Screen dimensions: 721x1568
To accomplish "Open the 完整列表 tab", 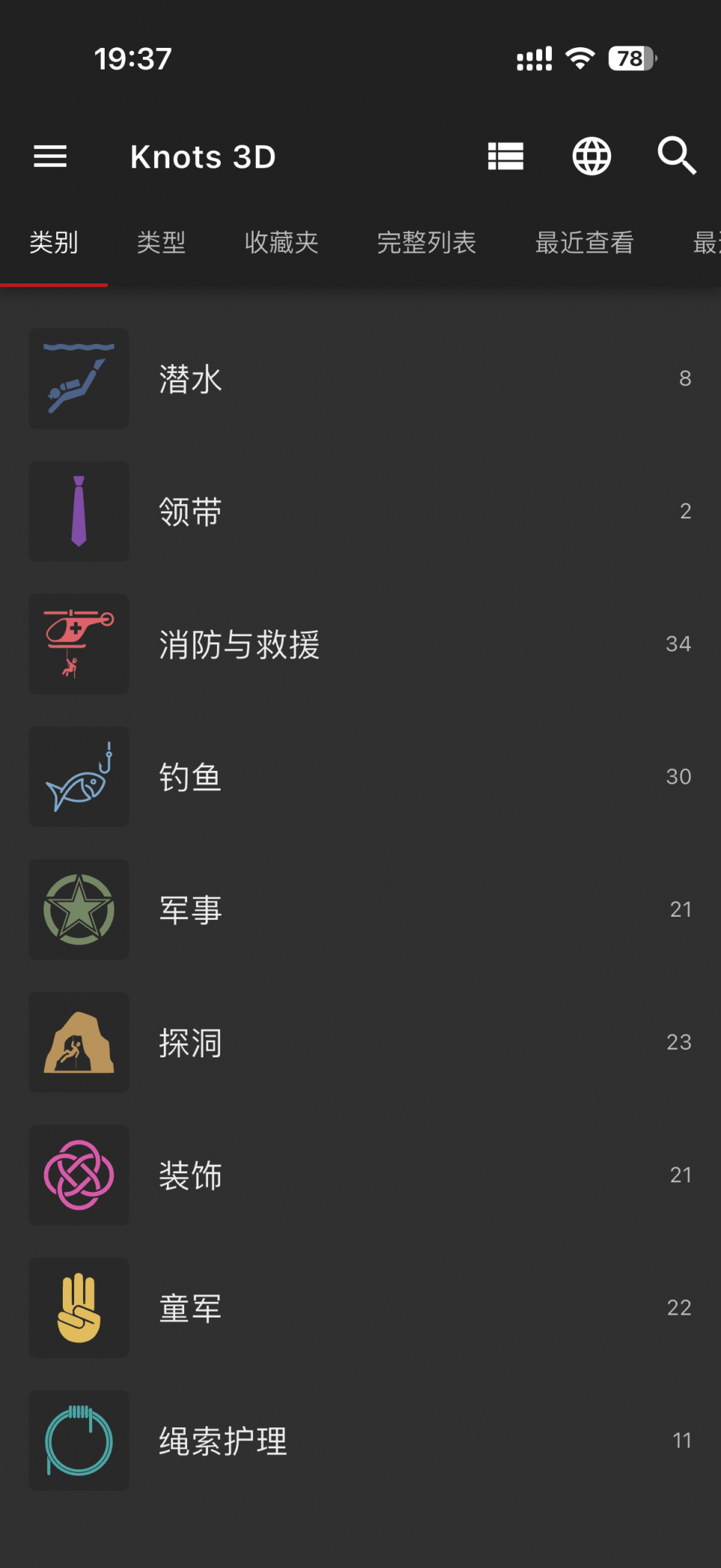I will 426,242.
